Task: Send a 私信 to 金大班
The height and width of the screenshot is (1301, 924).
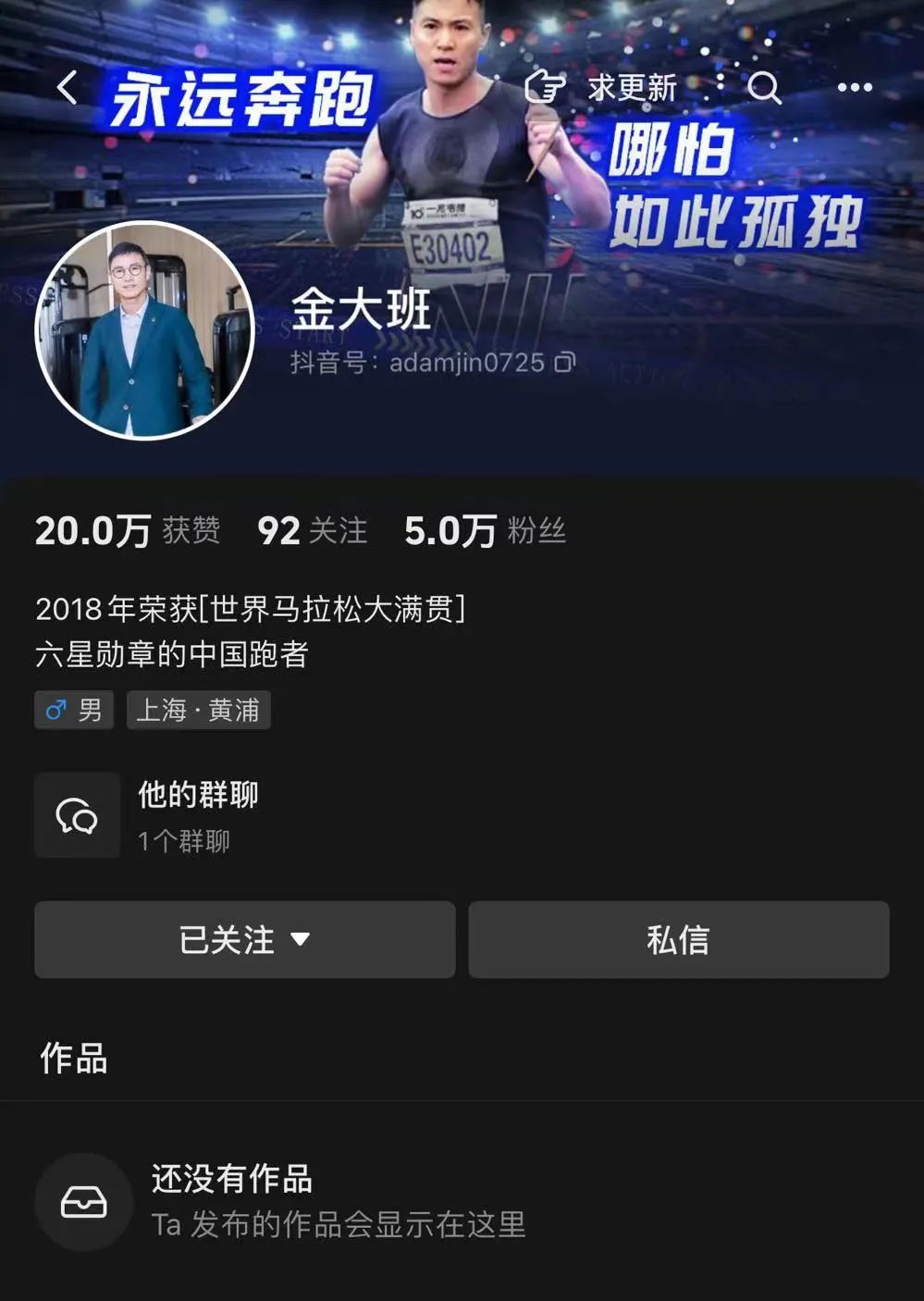Action: (678, 939)
